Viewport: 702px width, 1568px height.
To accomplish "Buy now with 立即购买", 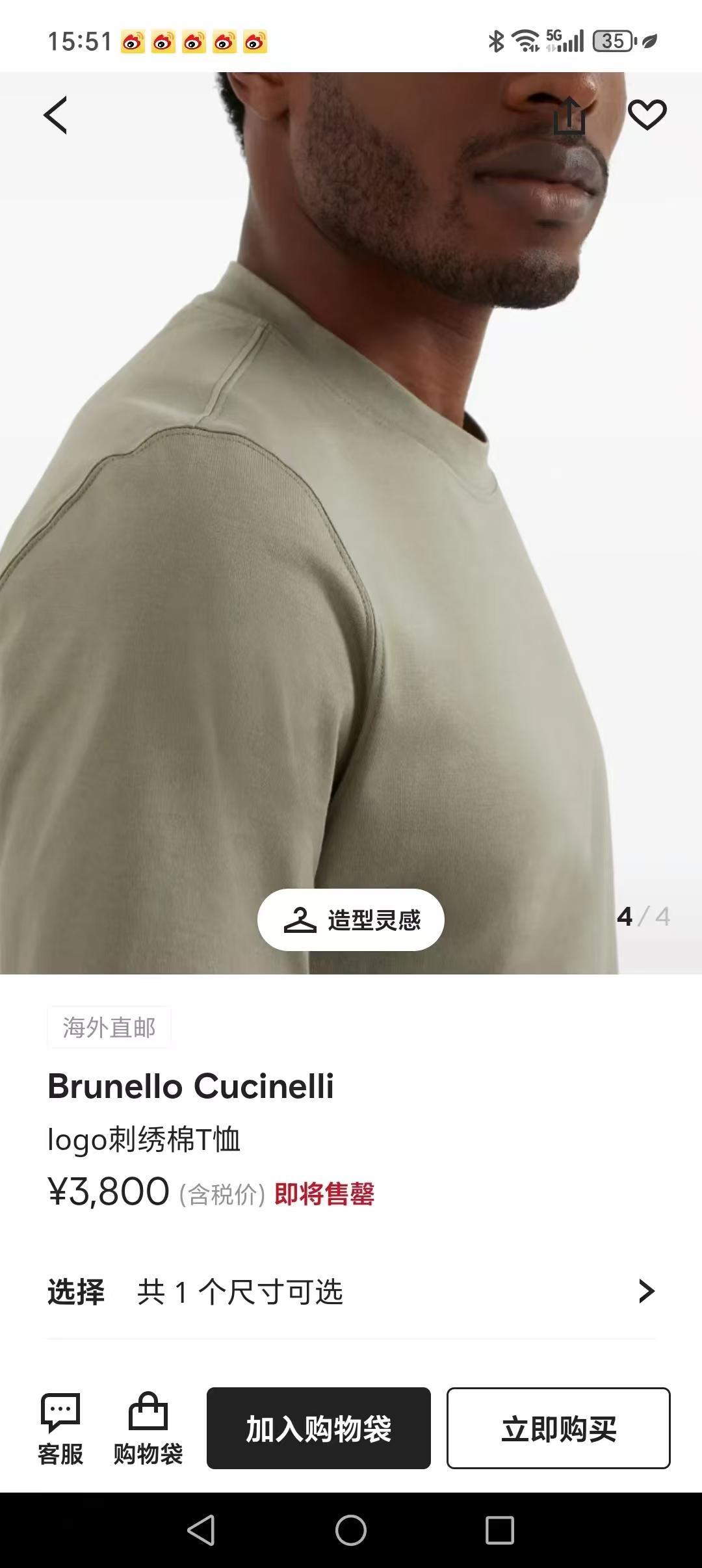I will 558,1428.
